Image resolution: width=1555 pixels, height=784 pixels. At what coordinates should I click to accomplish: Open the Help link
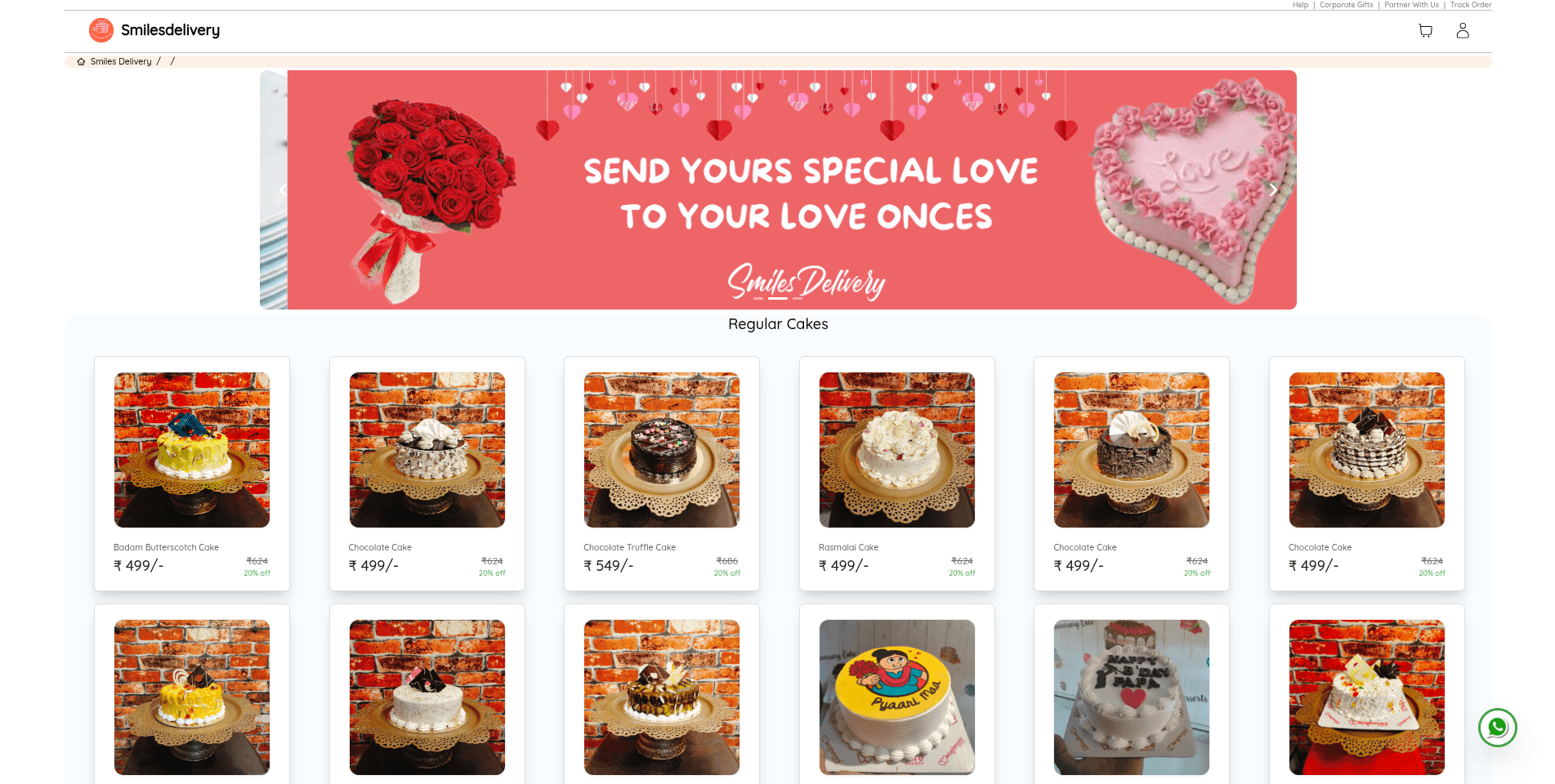tap(1299, 5)
